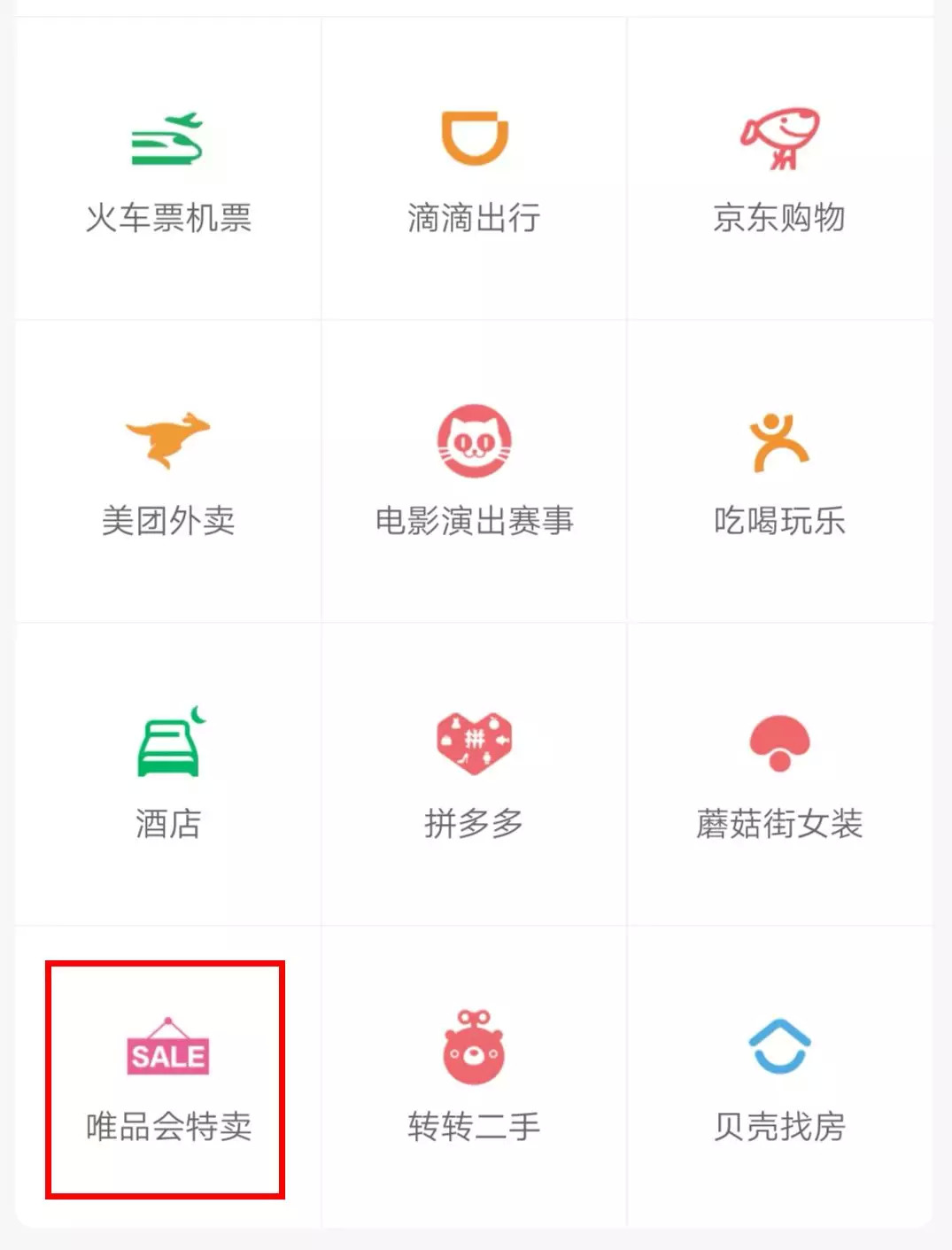
Task: Open 贝壳找房 house finder
Action: click(779, 1078)
